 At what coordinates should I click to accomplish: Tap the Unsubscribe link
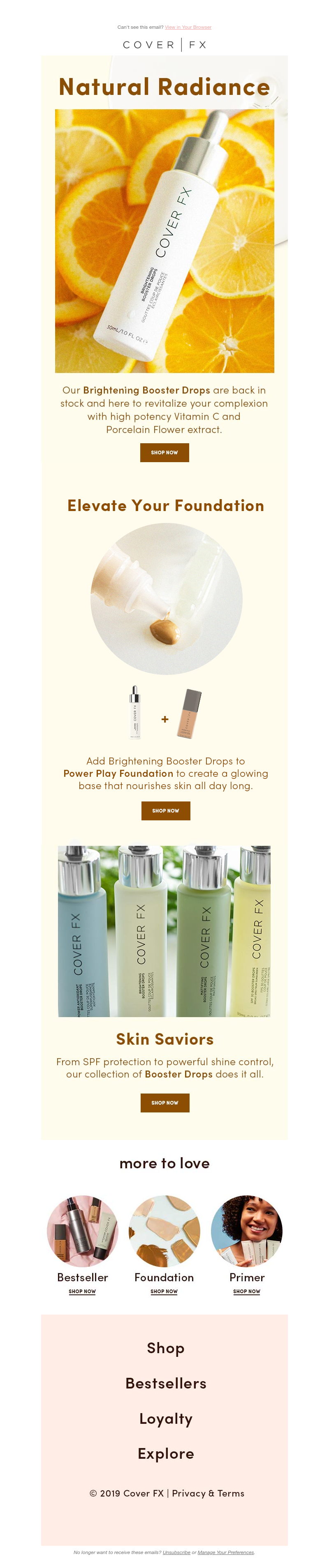coord(176,1552)
